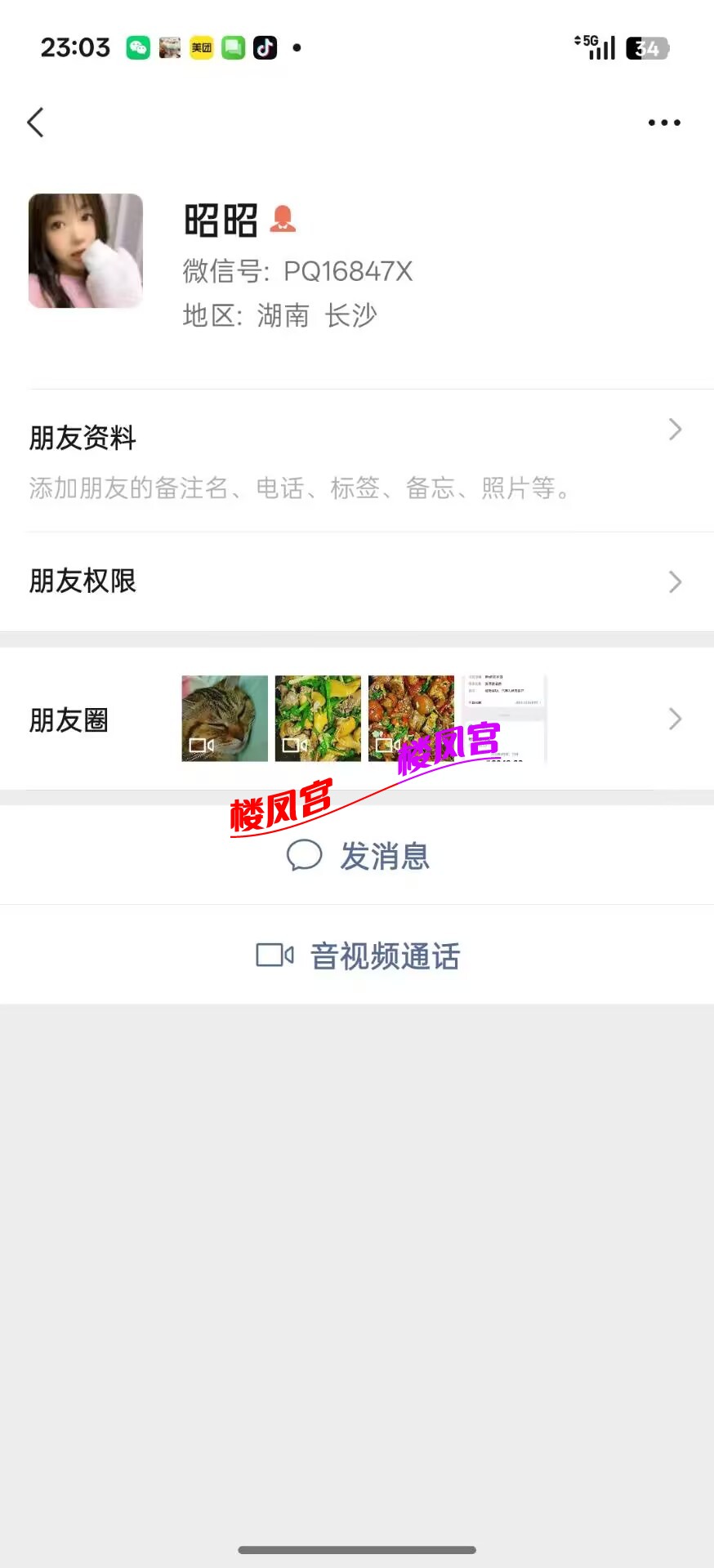The height and width of the screenshot is (1568, 714).
Task: View 昭昭's profile photo
Action: pos(86,251)
